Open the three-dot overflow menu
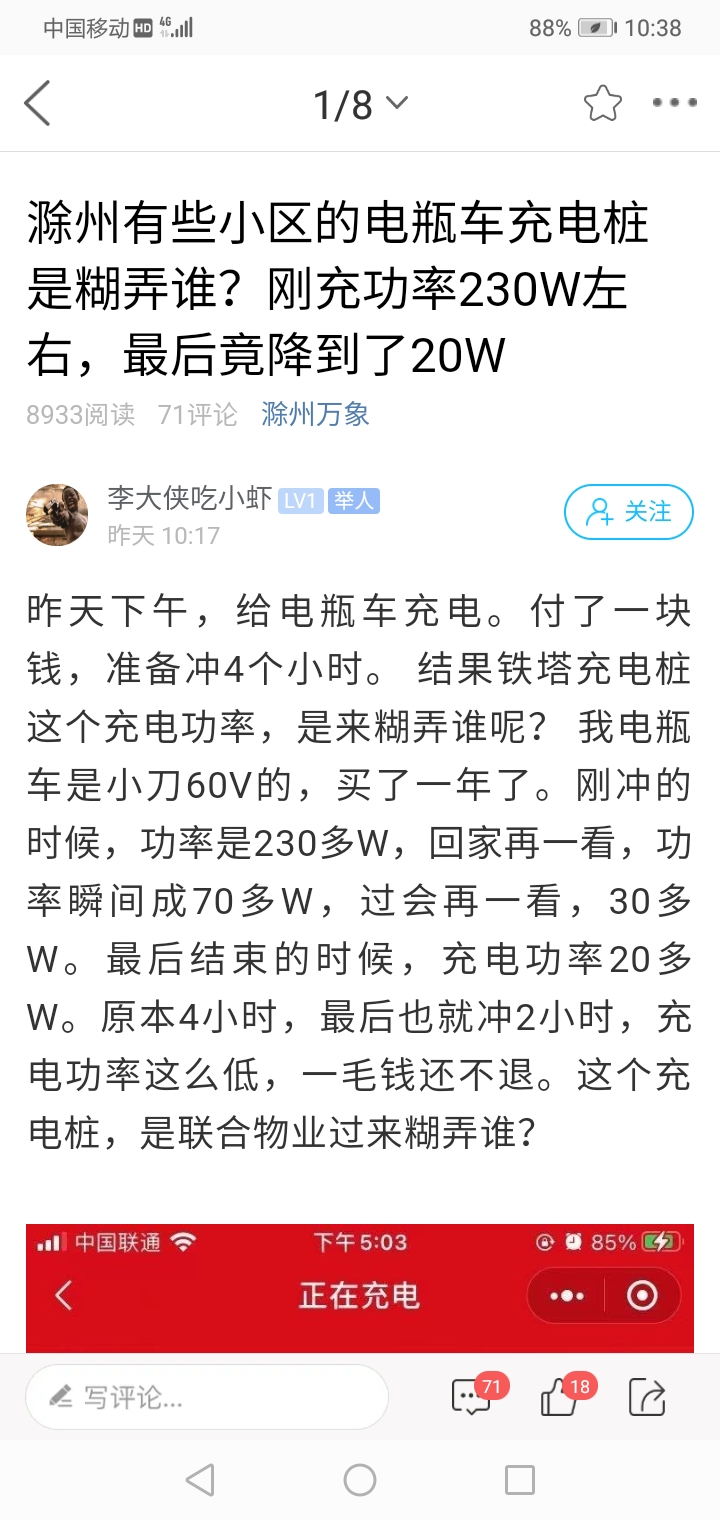 [x=674, y=103]
